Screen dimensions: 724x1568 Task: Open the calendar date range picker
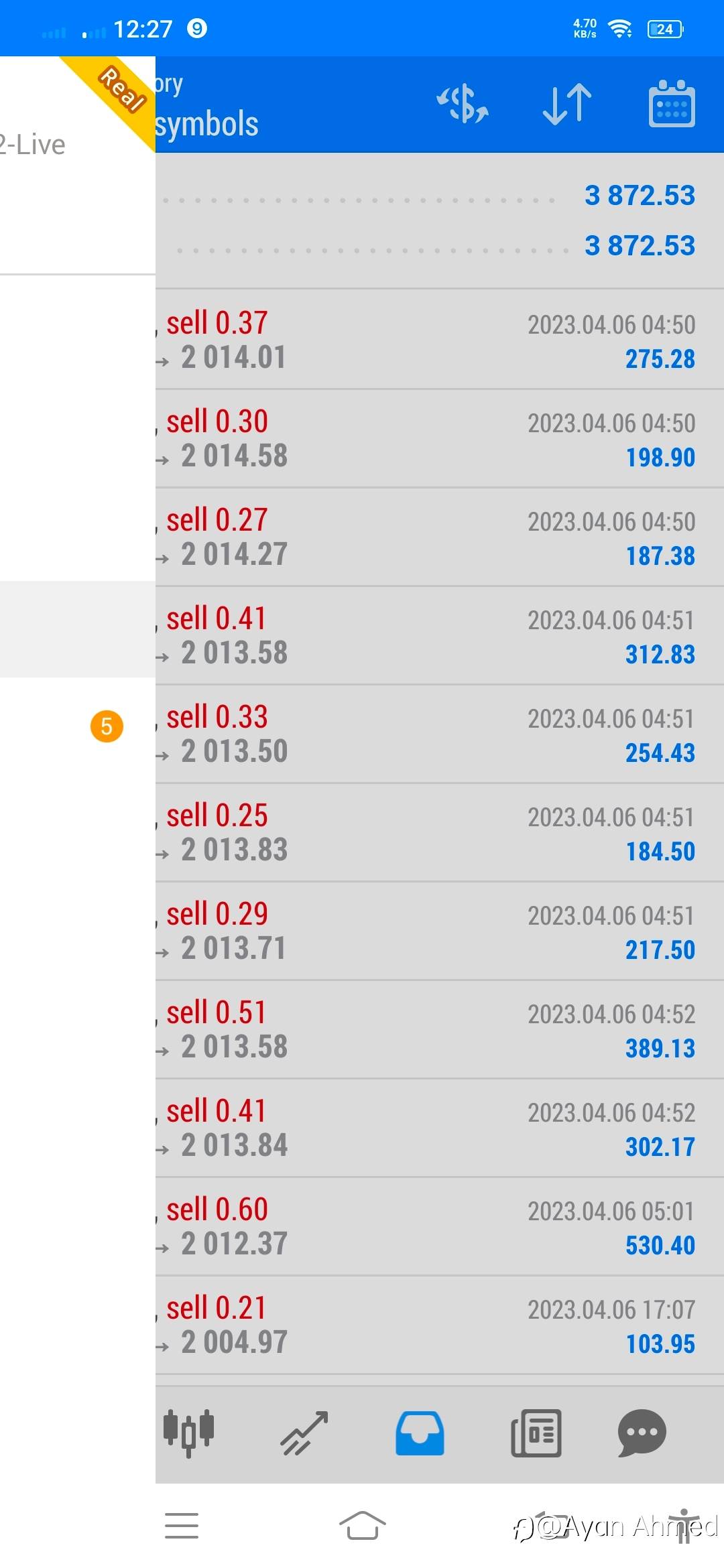click(672, 105)
